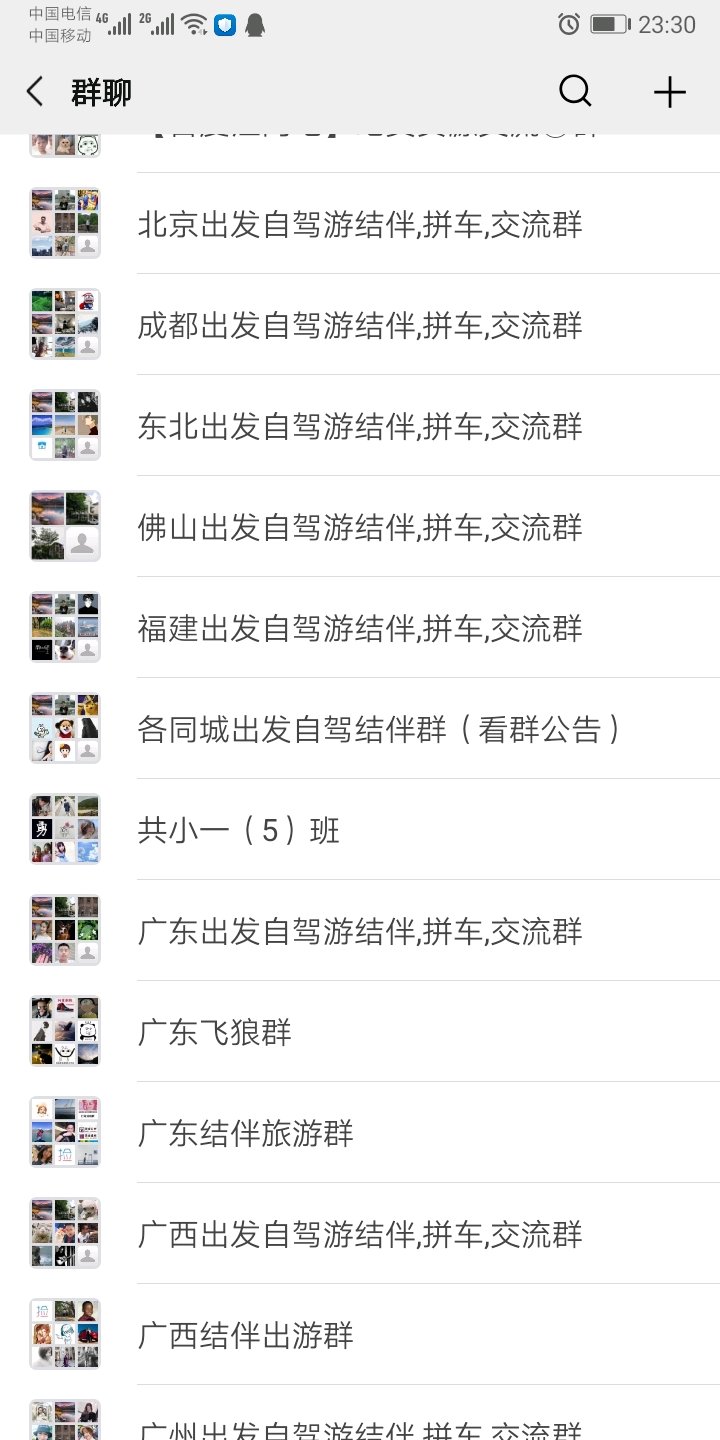Open search for group chats
Screen dimensions: 720x1440
(575, 92)
